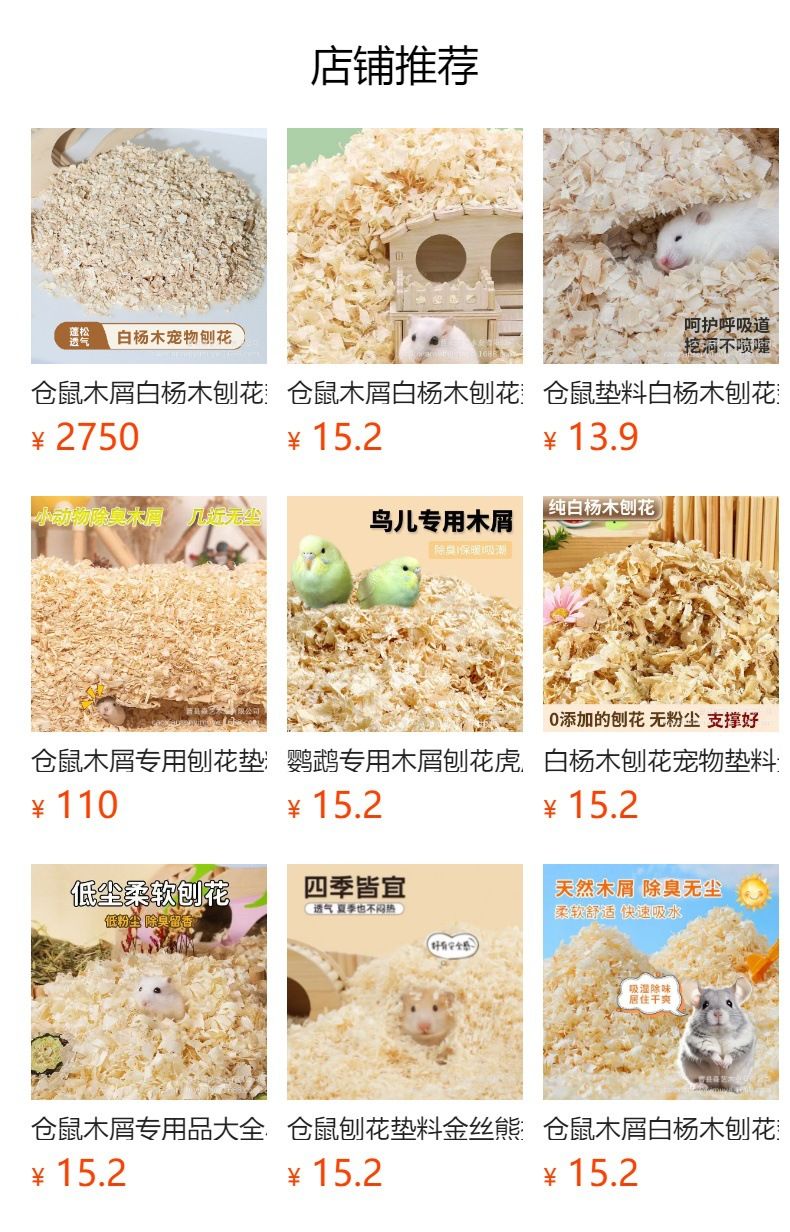The height and width of the screenshot is (1232, 790).
Task: Open the 白杨木刨花宠物垫料 product card
Action: pyautogui.click(x=661, y=614)
